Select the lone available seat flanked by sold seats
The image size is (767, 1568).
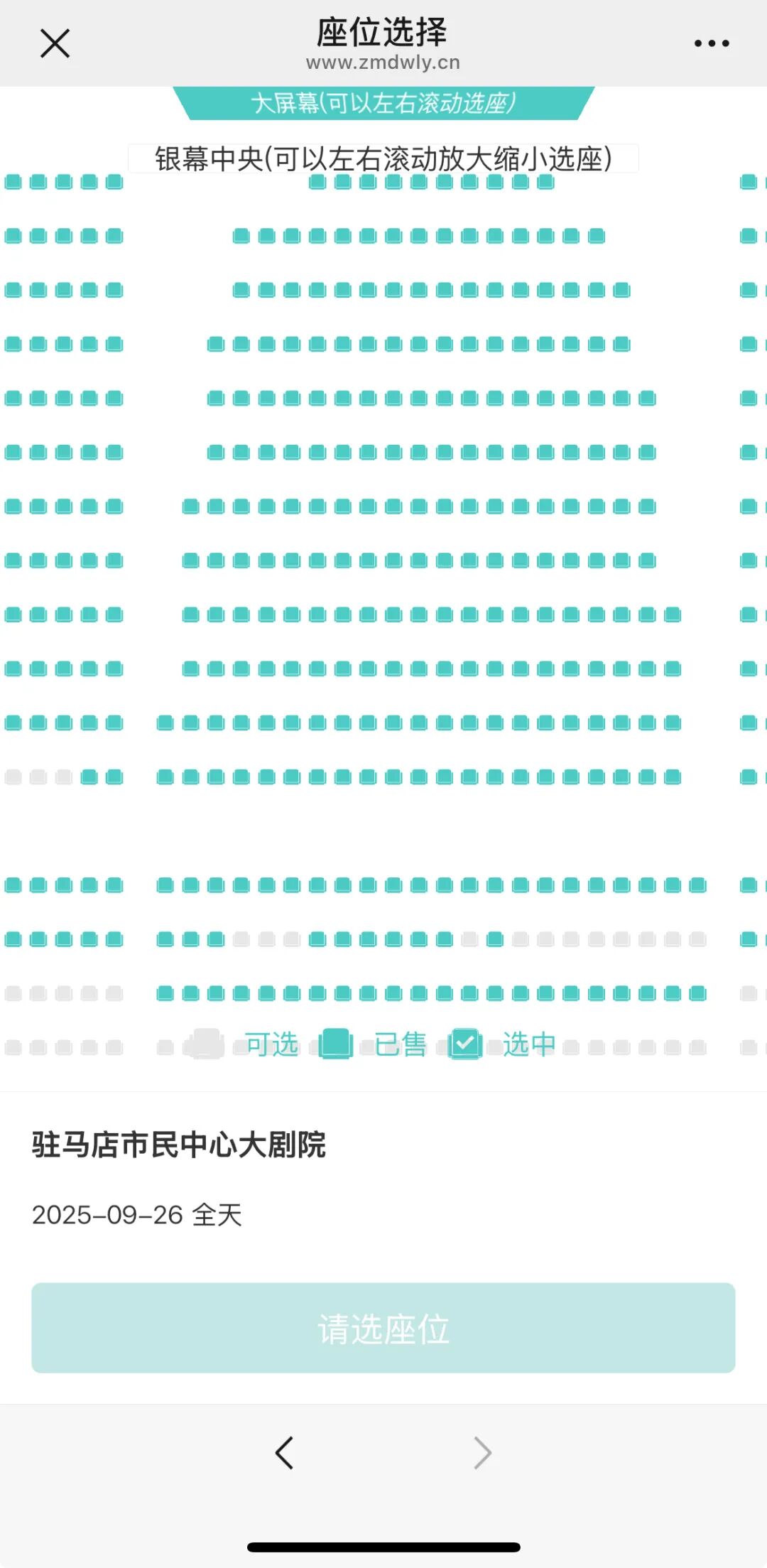click(469, 939)
